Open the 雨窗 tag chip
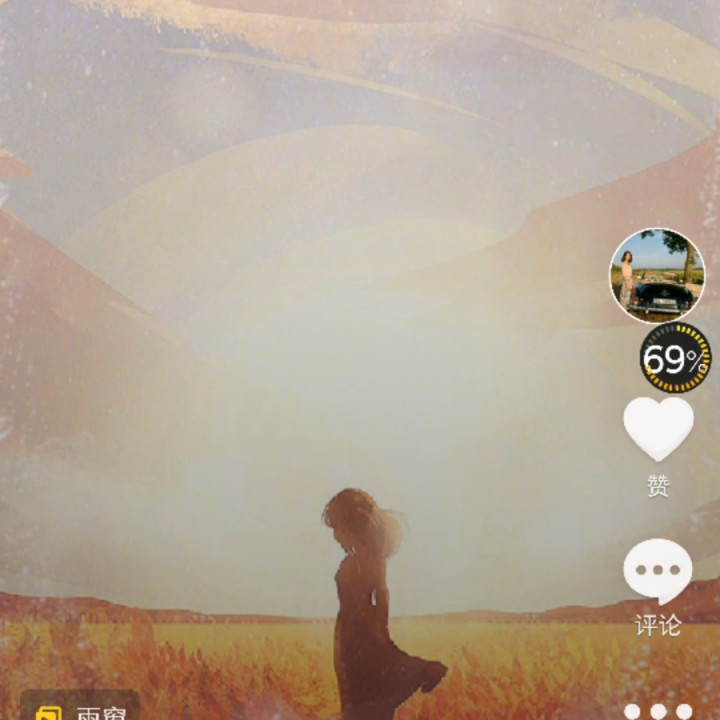 (x=80, y=709)
